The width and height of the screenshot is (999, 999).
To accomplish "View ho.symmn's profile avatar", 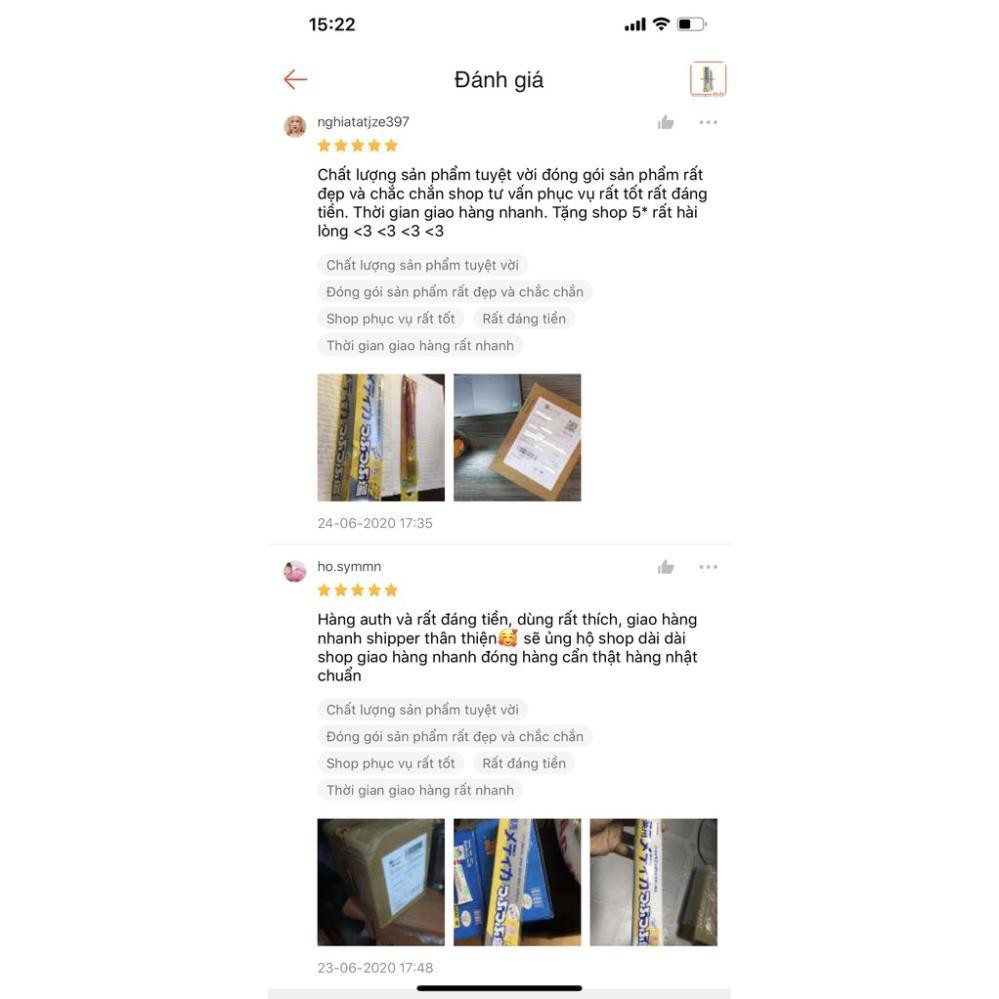I will coord(295,571).
